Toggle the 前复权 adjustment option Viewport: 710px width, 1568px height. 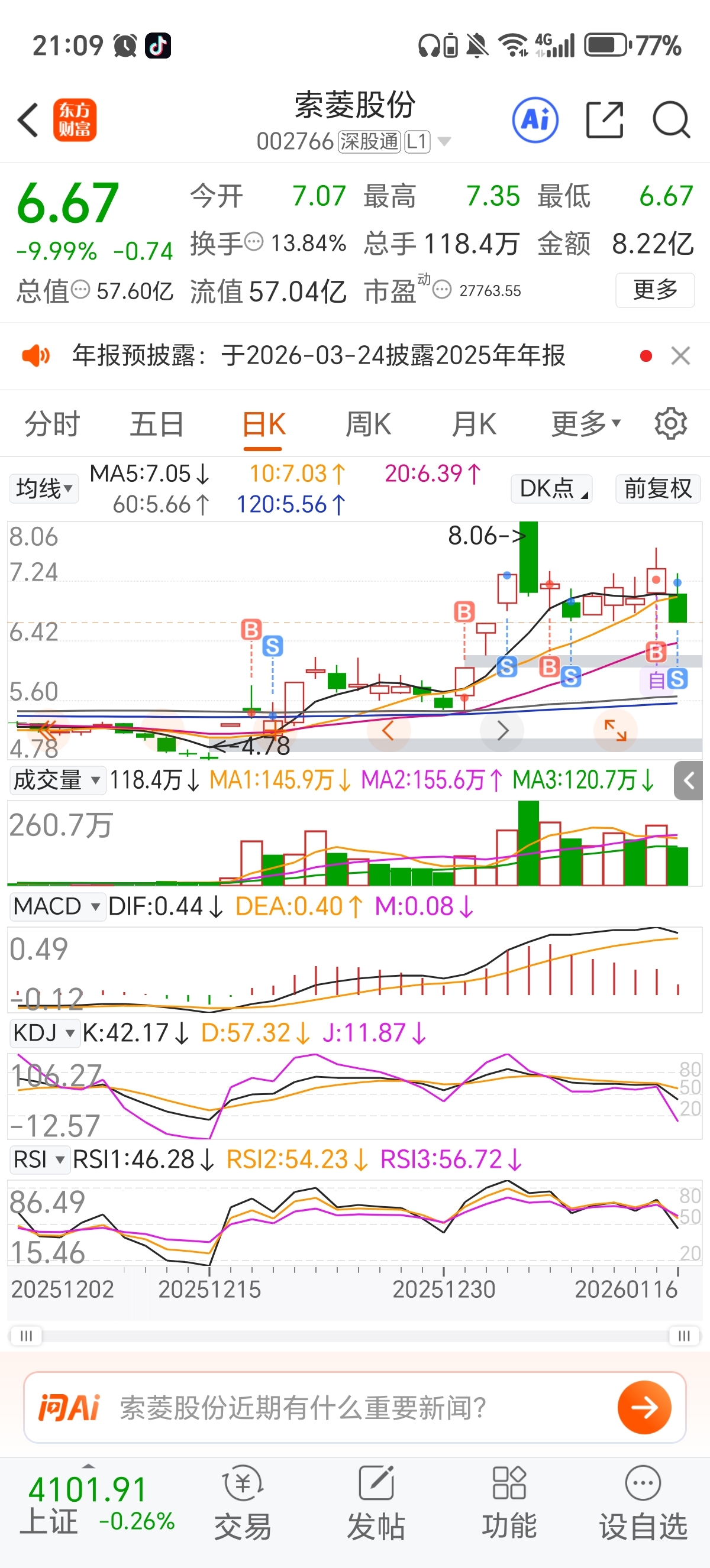coord(657,489)
